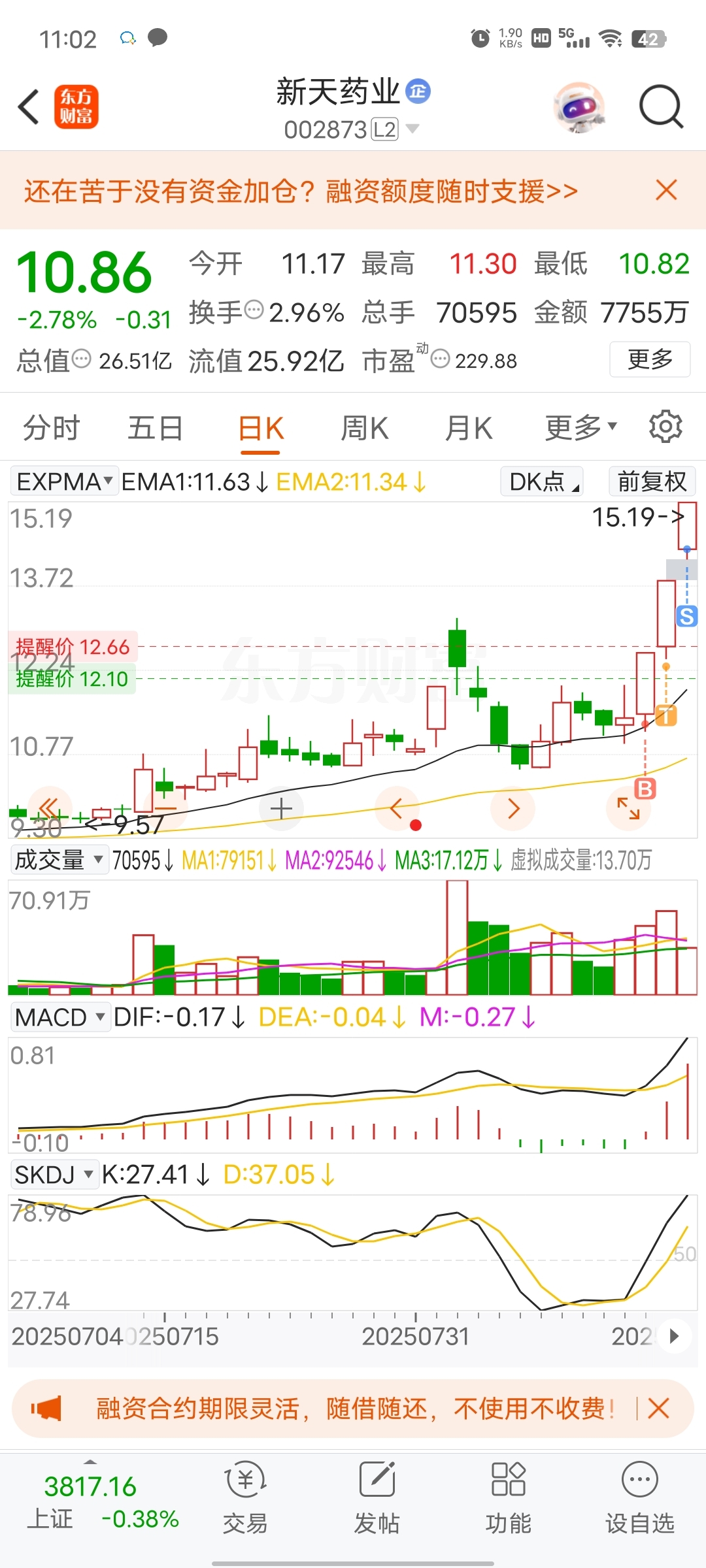Open the search magnifier icon
The image size is (706, 1568).
[661, 106]
